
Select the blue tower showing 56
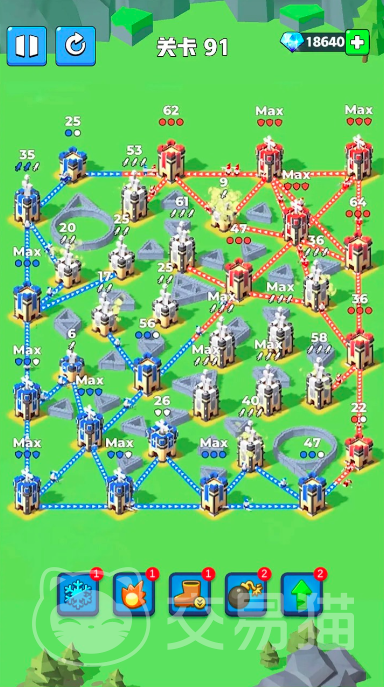click(x=147, y=372)
